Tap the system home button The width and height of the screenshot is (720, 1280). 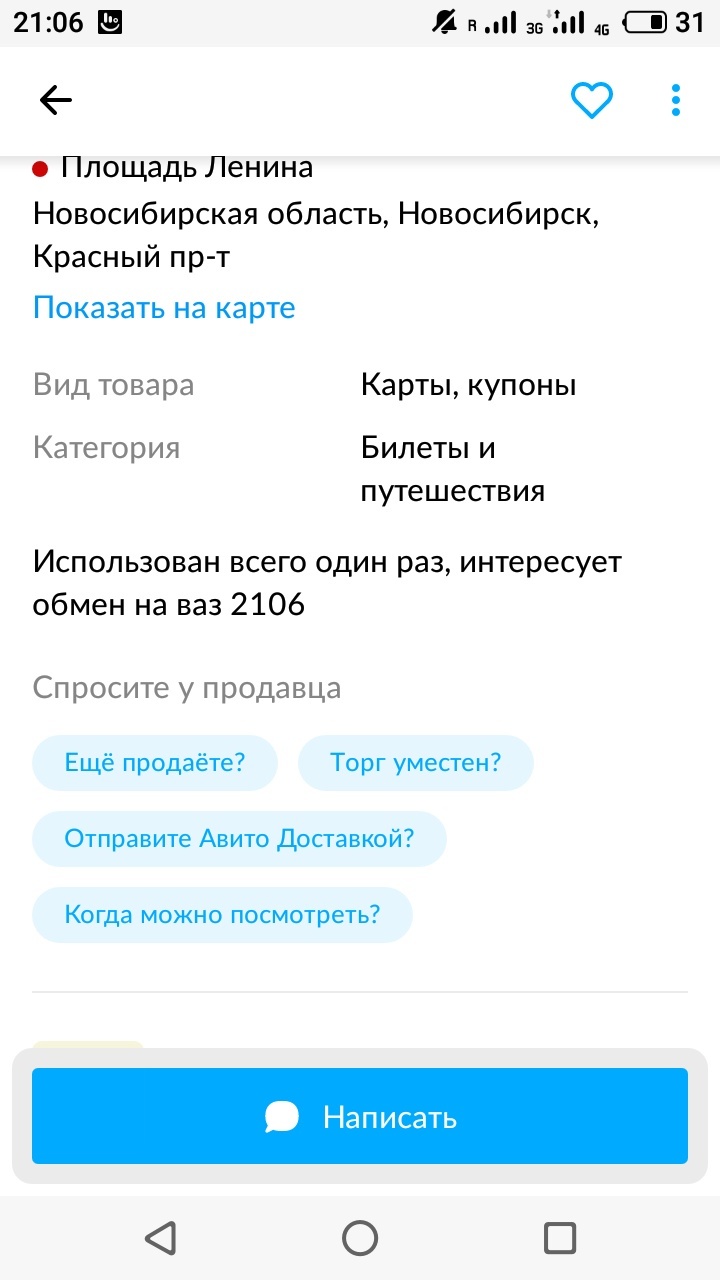pos(360,1238)
